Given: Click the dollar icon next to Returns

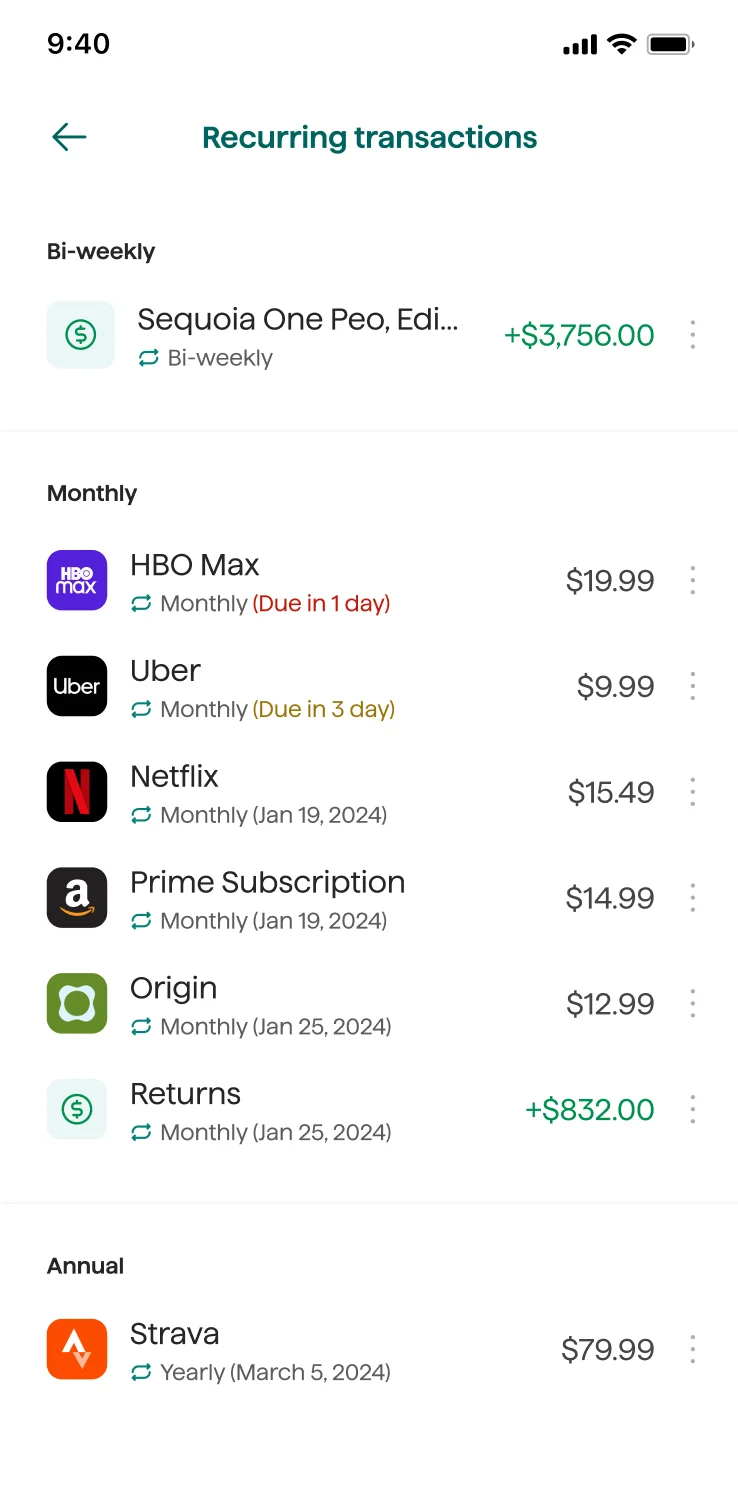Looking at the screenshot, I should pyautogui.click(x=80, y=1109).
